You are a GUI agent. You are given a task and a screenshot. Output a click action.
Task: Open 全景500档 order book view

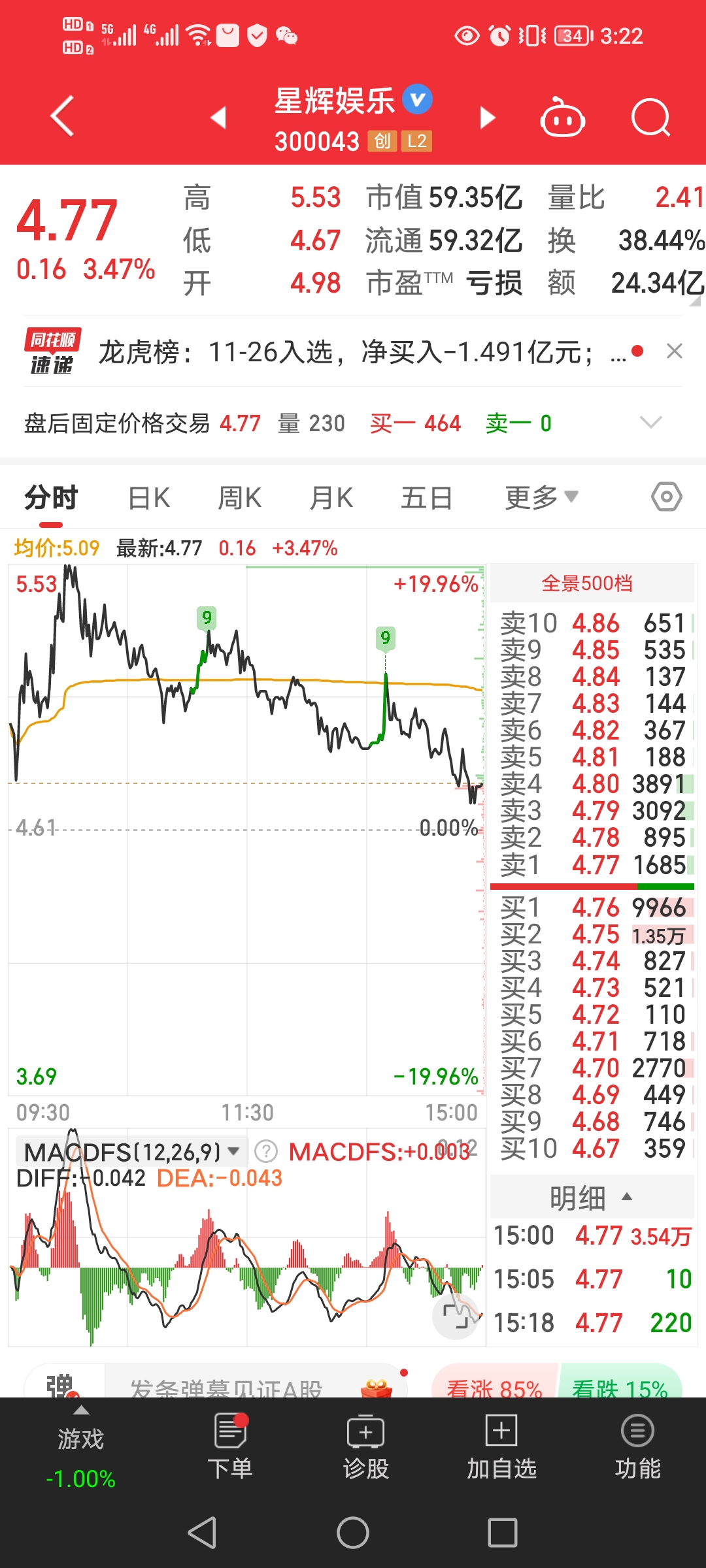[x=587, y=583]
